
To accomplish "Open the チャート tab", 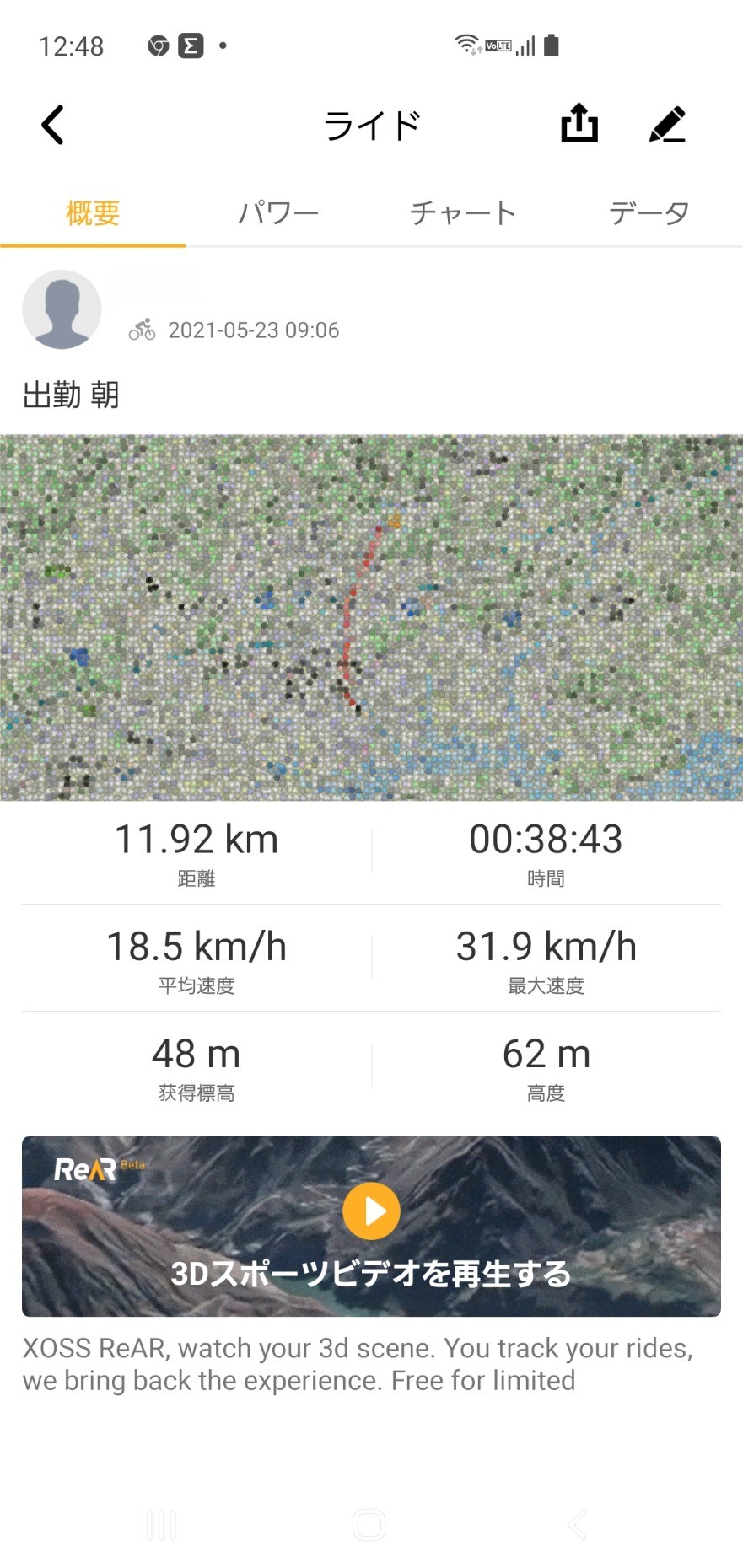I will [463, 212].
